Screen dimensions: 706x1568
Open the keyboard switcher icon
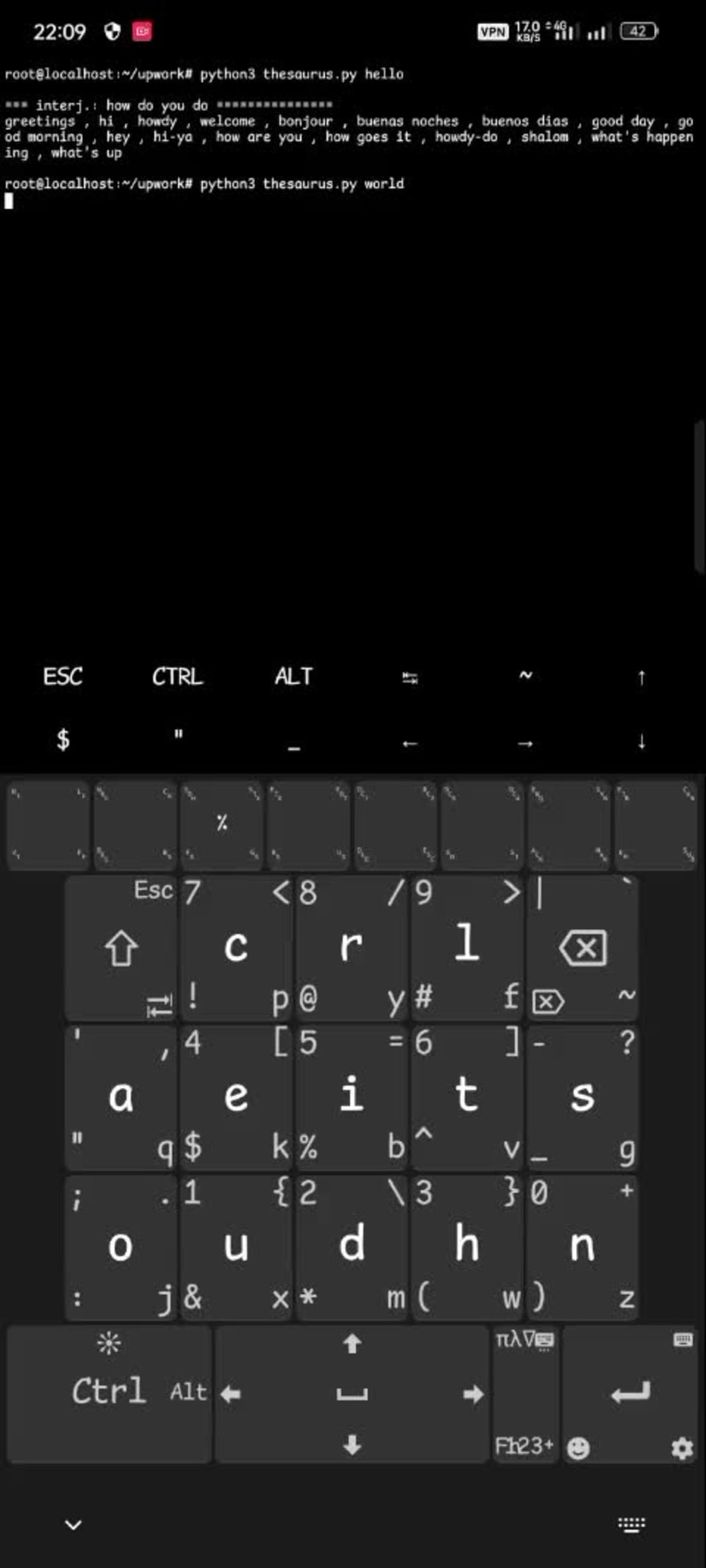pyautogui.click(x=631, y=1525)
